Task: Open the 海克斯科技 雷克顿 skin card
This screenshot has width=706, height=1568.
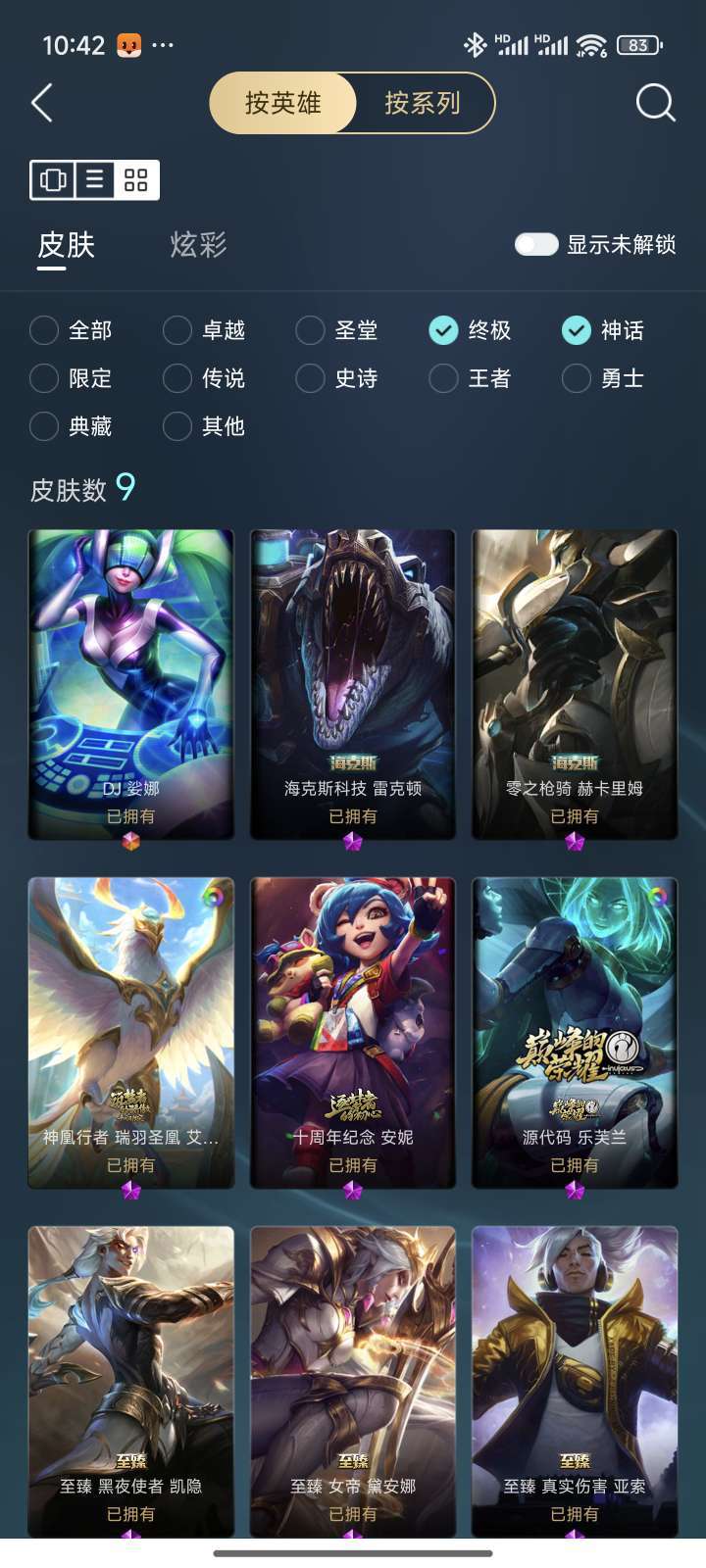Action: 353,685
